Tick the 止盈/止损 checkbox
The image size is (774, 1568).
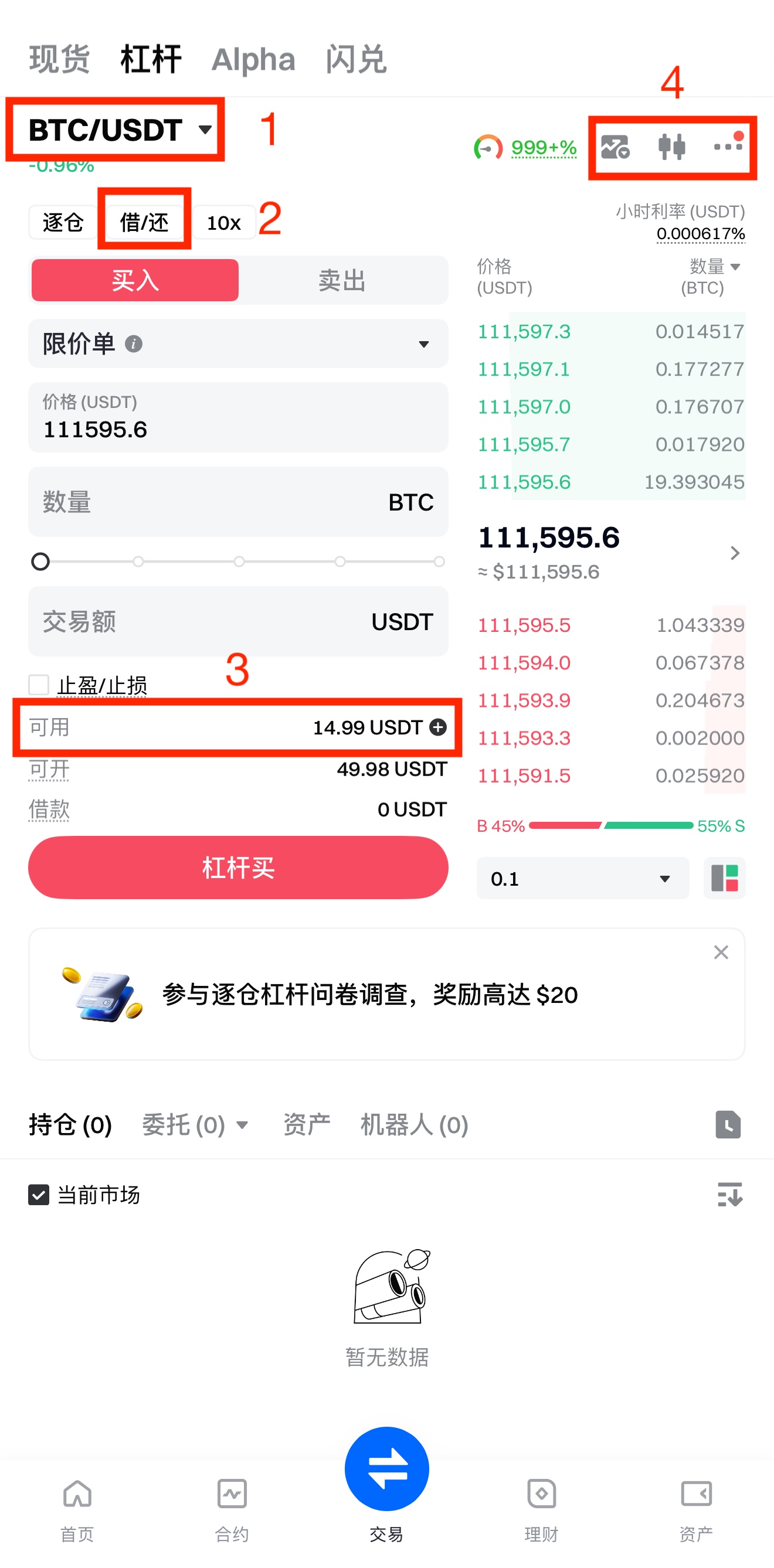pyautogui.click(x=40, y=685)
